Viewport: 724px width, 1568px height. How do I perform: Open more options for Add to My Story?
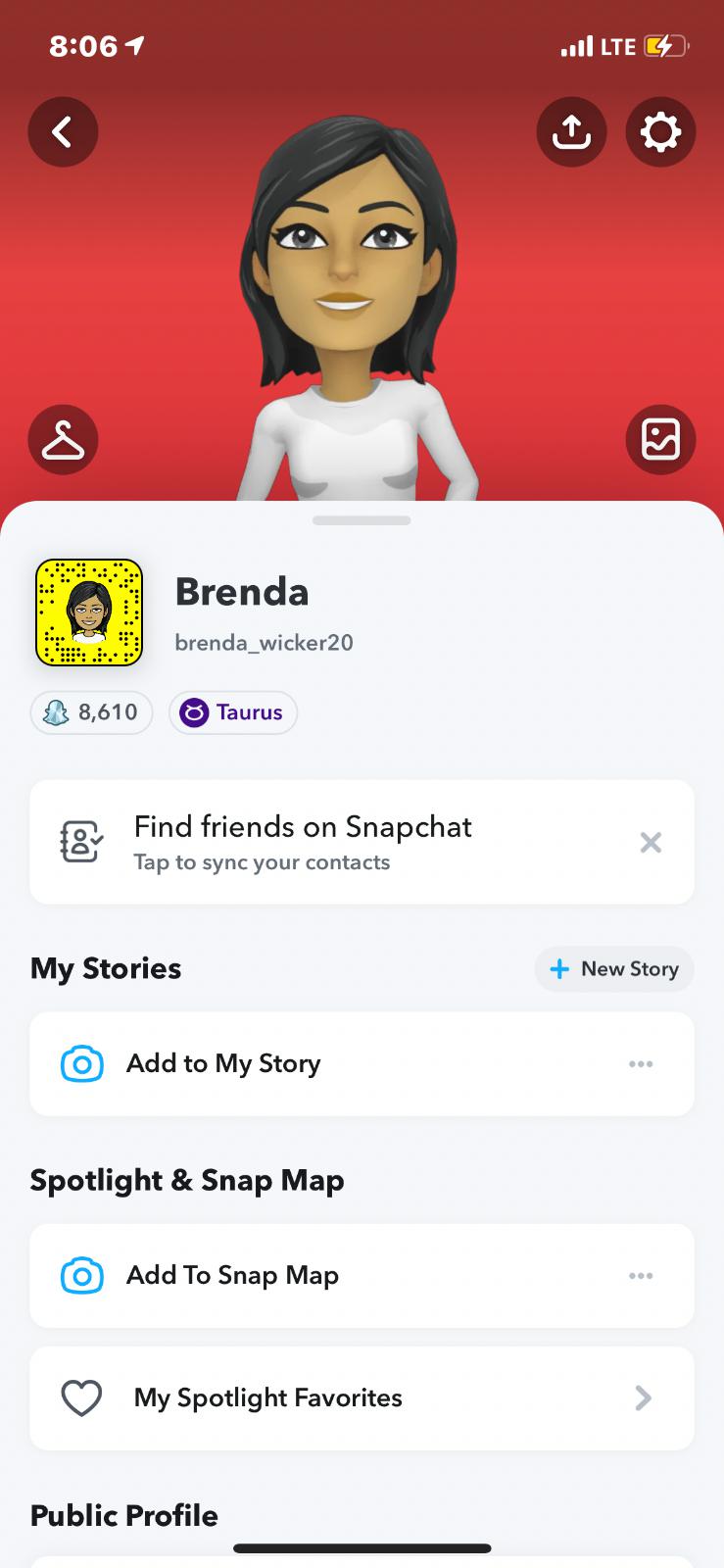641,1063
